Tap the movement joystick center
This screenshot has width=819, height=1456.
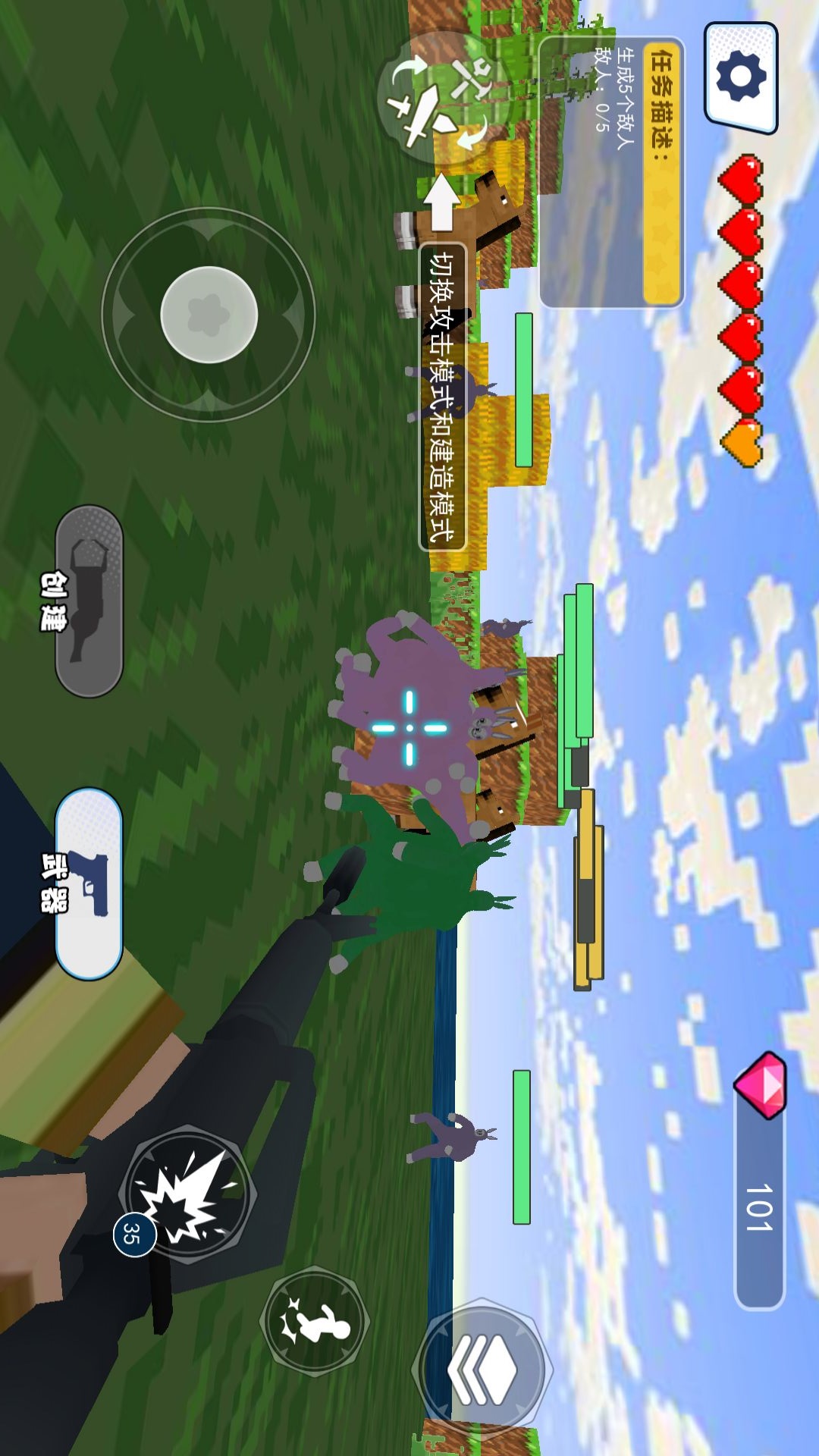point(209,315)
